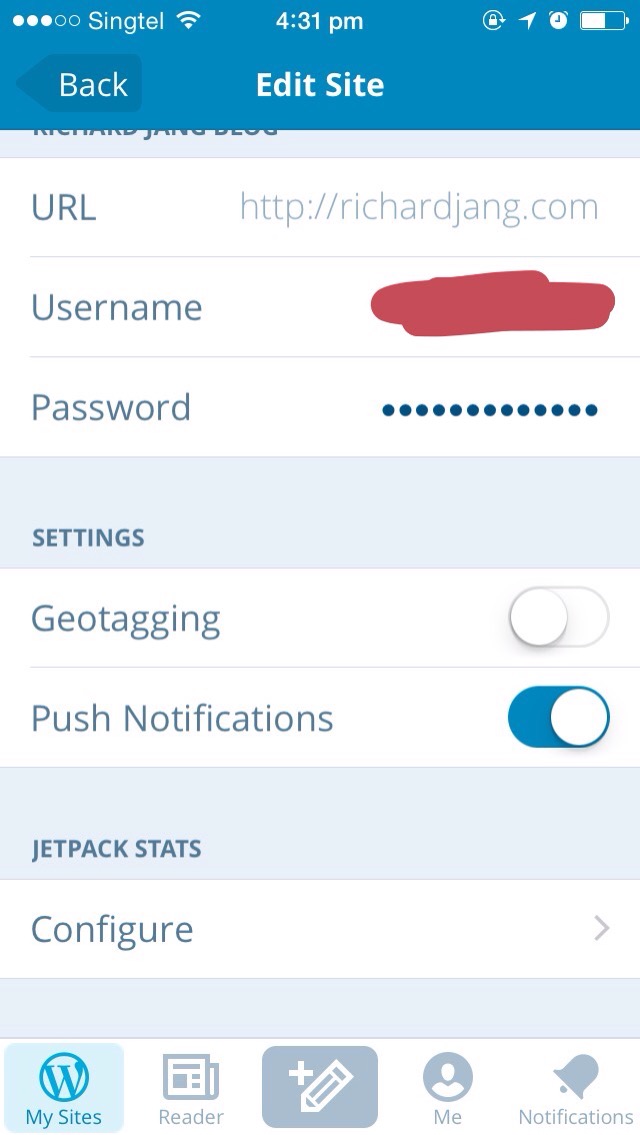Enable the Geotagging switch
Image resolution: width=640 pixels, height=1135 pixels.
coord(558,618)
